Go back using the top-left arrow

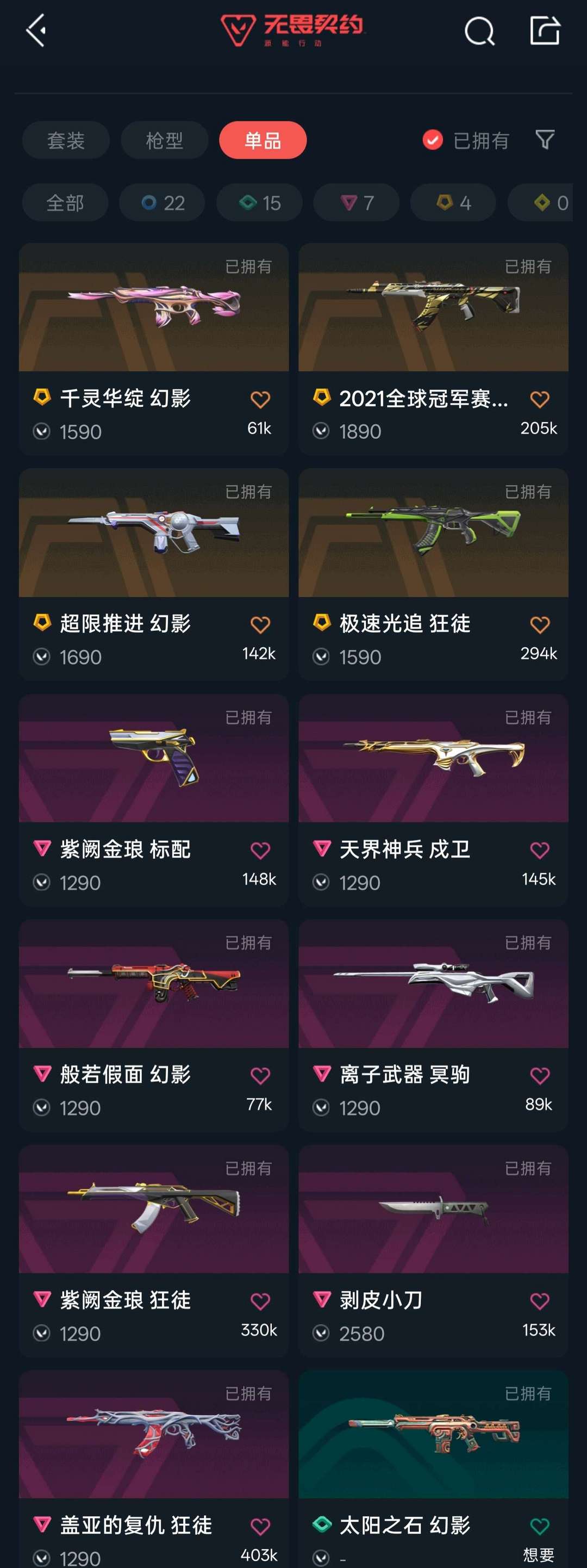point(36,30)
